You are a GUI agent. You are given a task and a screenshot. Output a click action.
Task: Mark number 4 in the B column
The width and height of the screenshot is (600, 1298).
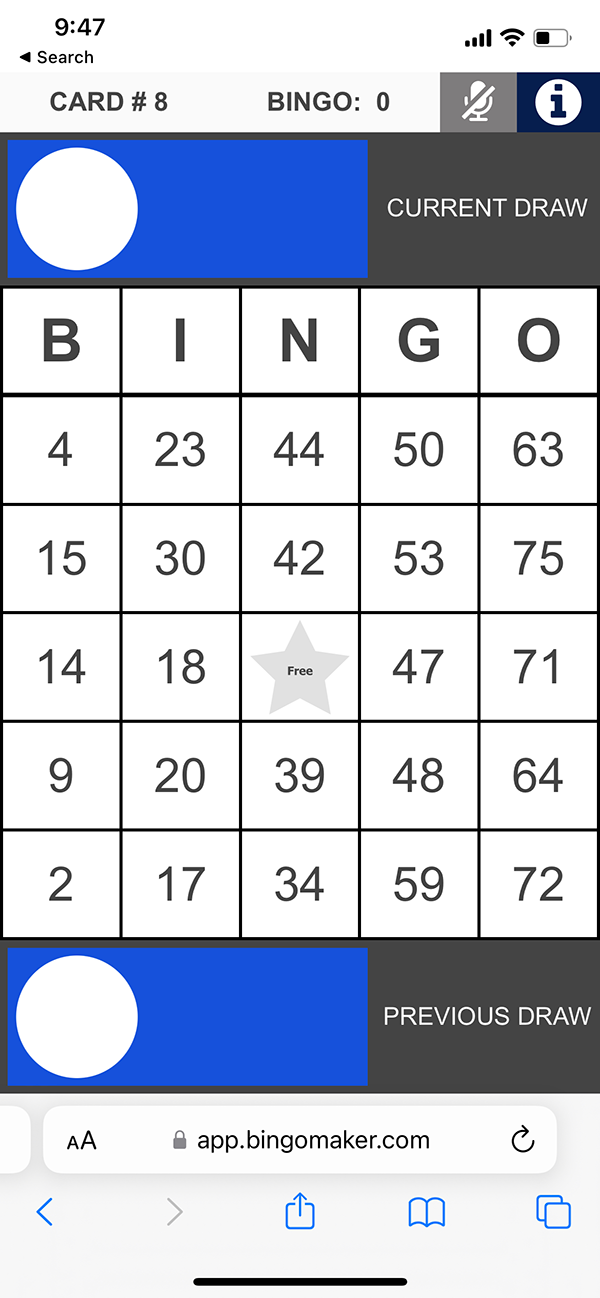(61, 450)
